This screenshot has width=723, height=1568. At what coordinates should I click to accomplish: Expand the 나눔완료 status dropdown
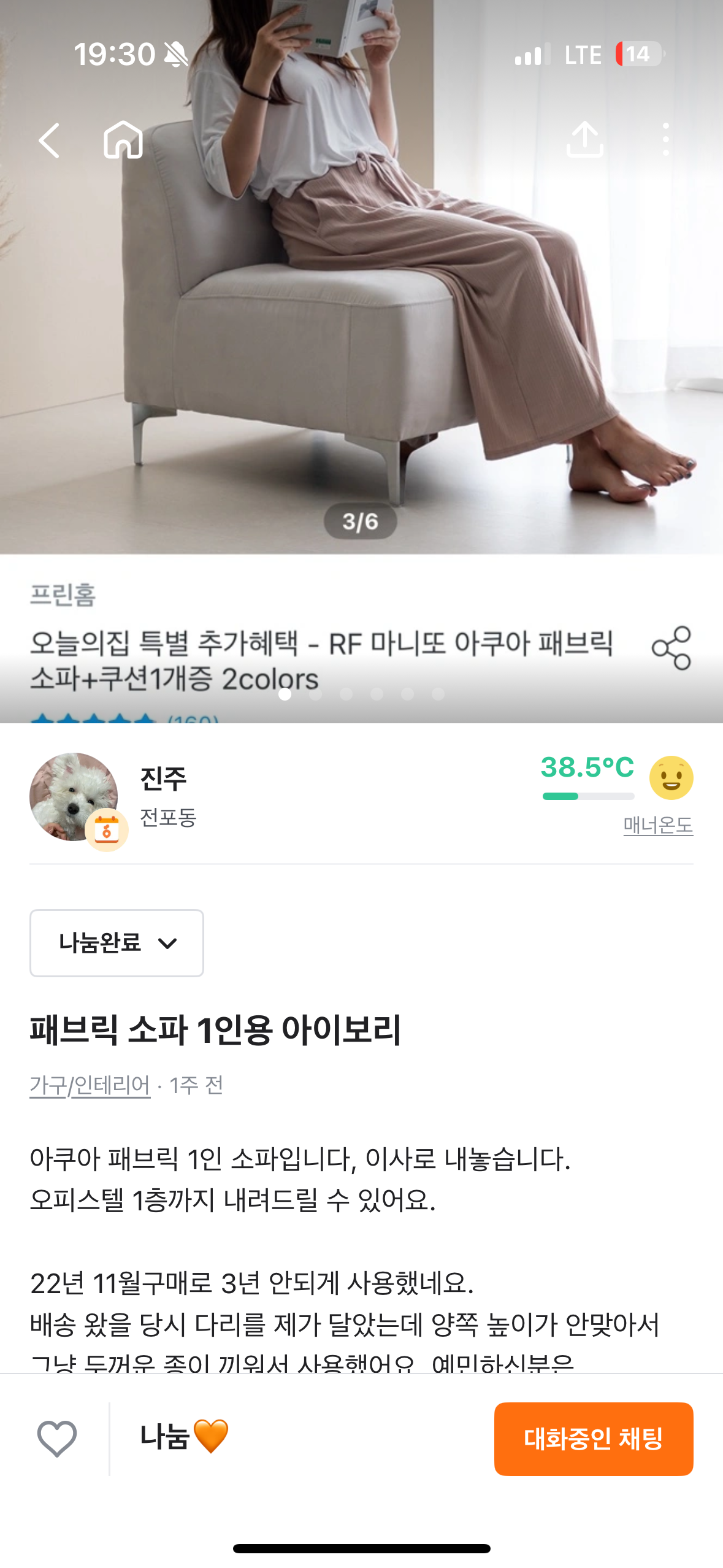click(117, 943)
